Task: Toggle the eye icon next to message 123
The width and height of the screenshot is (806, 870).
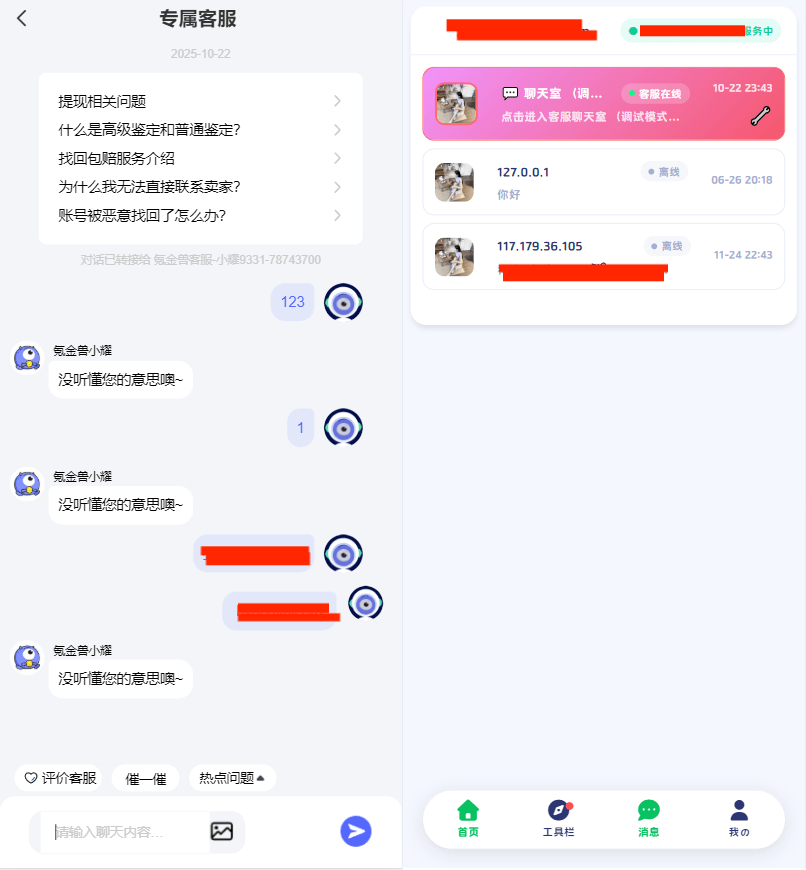Action: (343, 301)
